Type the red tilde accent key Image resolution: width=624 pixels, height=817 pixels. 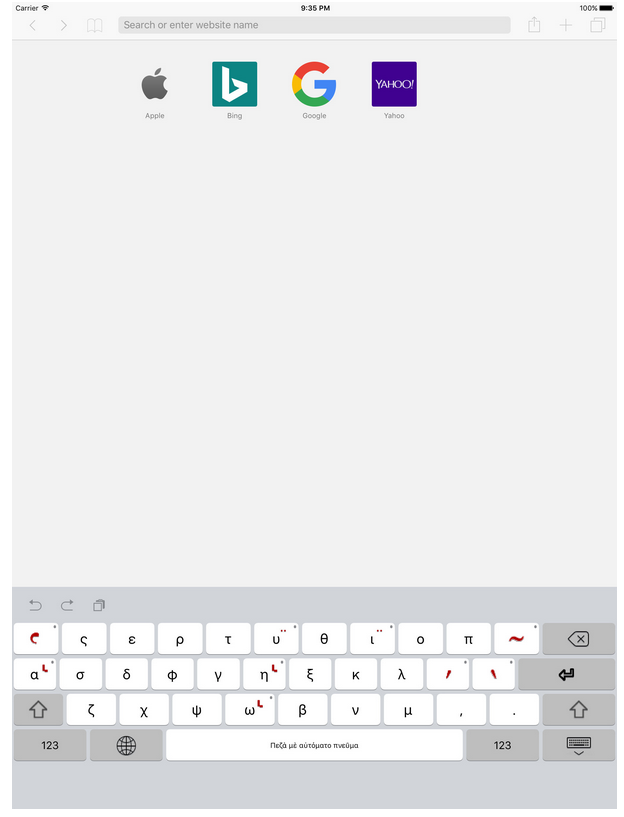tap(516, 639)
